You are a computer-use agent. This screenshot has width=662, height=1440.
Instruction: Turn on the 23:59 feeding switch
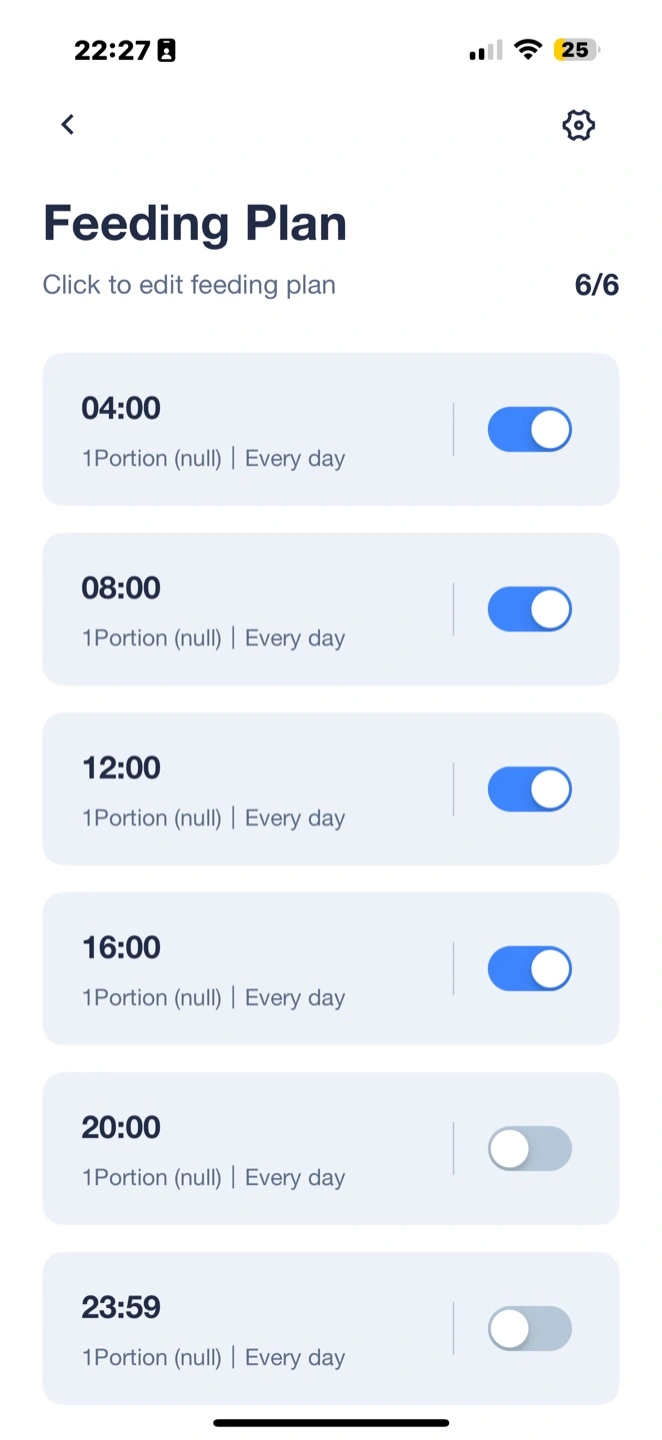point(529,1329)
